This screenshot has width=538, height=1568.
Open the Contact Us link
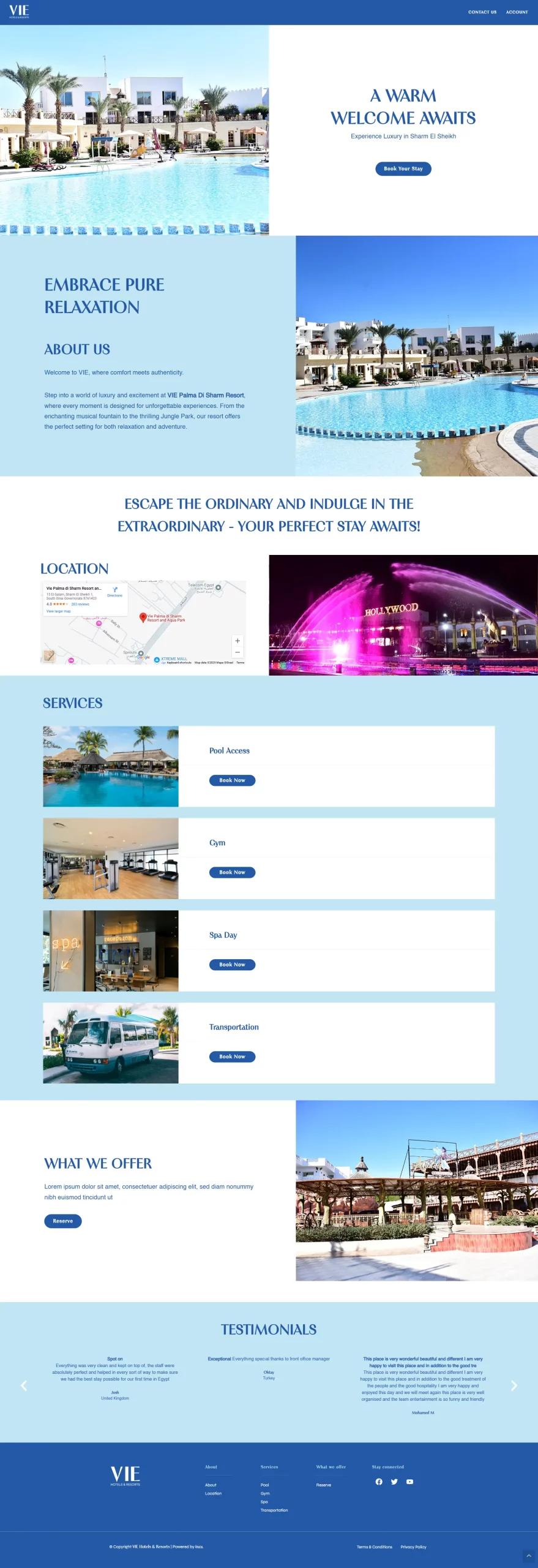[x=482, y=12]
